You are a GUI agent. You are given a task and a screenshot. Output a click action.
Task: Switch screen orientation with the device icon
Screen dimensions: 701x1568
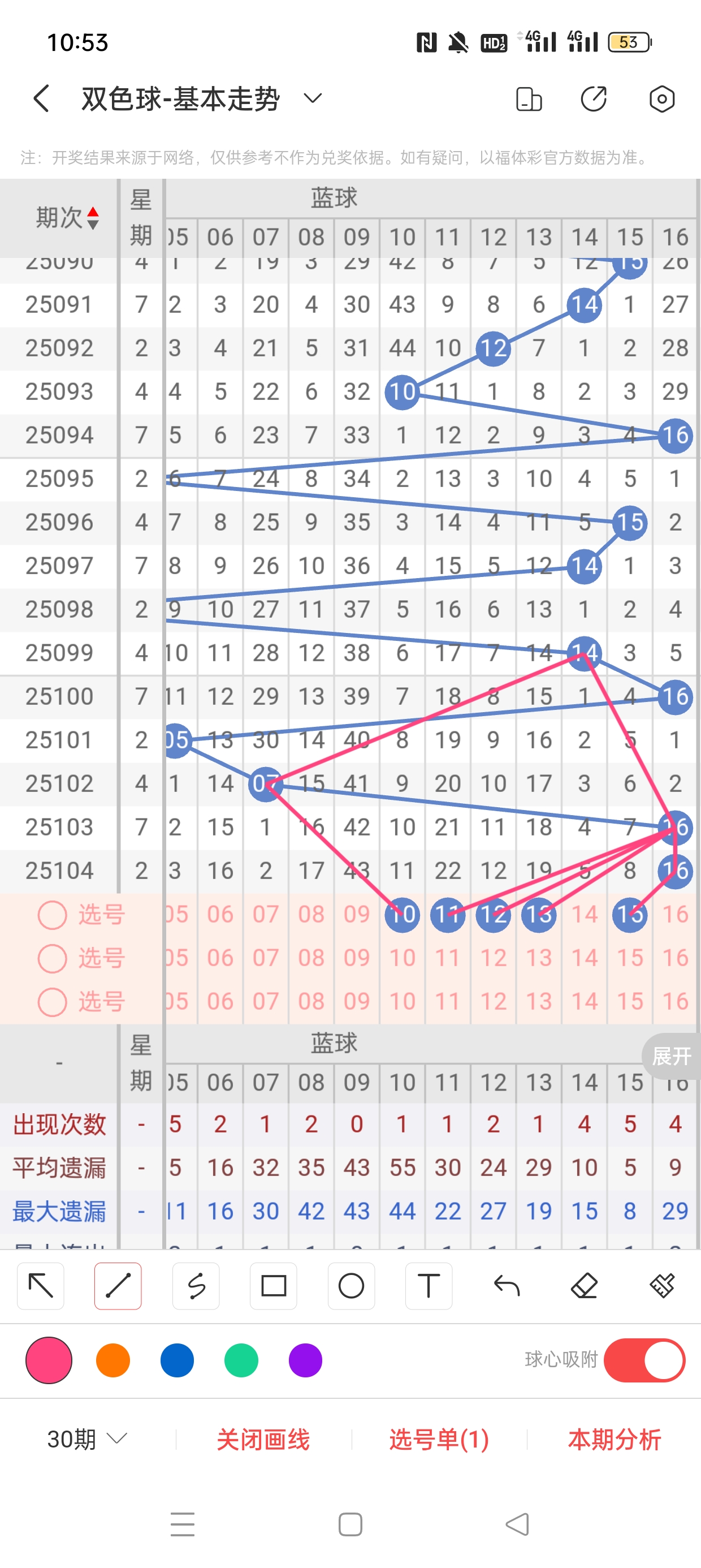click(x=528, y=98)
